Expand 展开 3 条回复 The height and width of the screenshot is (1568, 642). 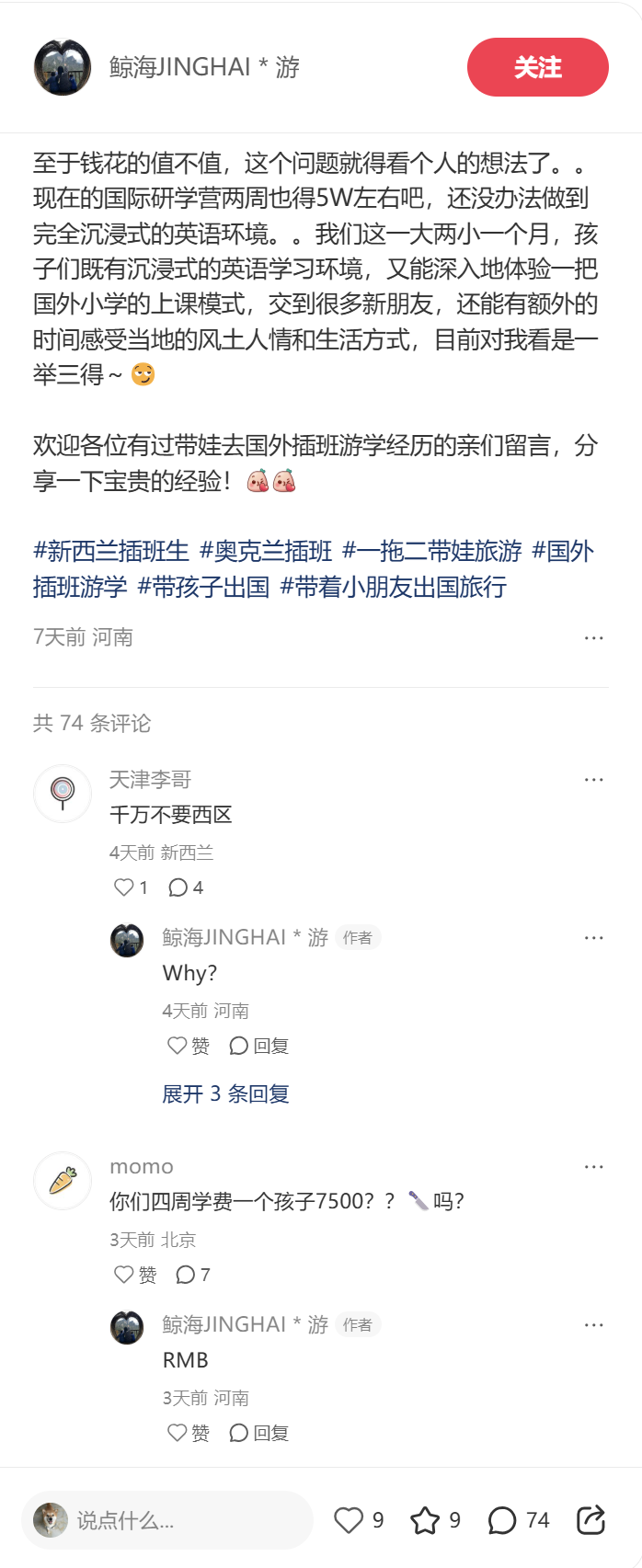(x=225, y=1093)
